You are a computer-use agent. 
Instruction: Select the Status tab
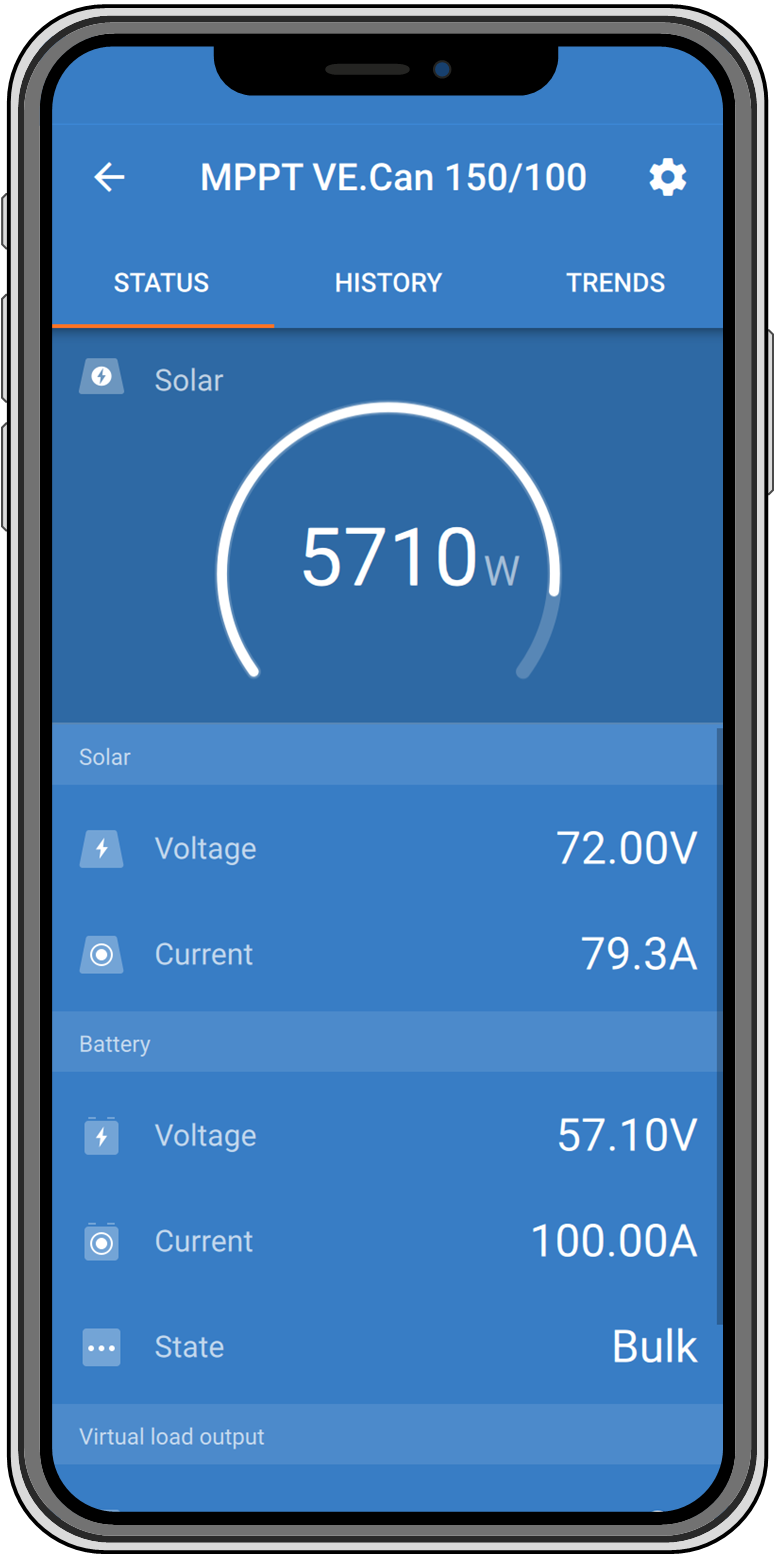(x=162, y=283)
